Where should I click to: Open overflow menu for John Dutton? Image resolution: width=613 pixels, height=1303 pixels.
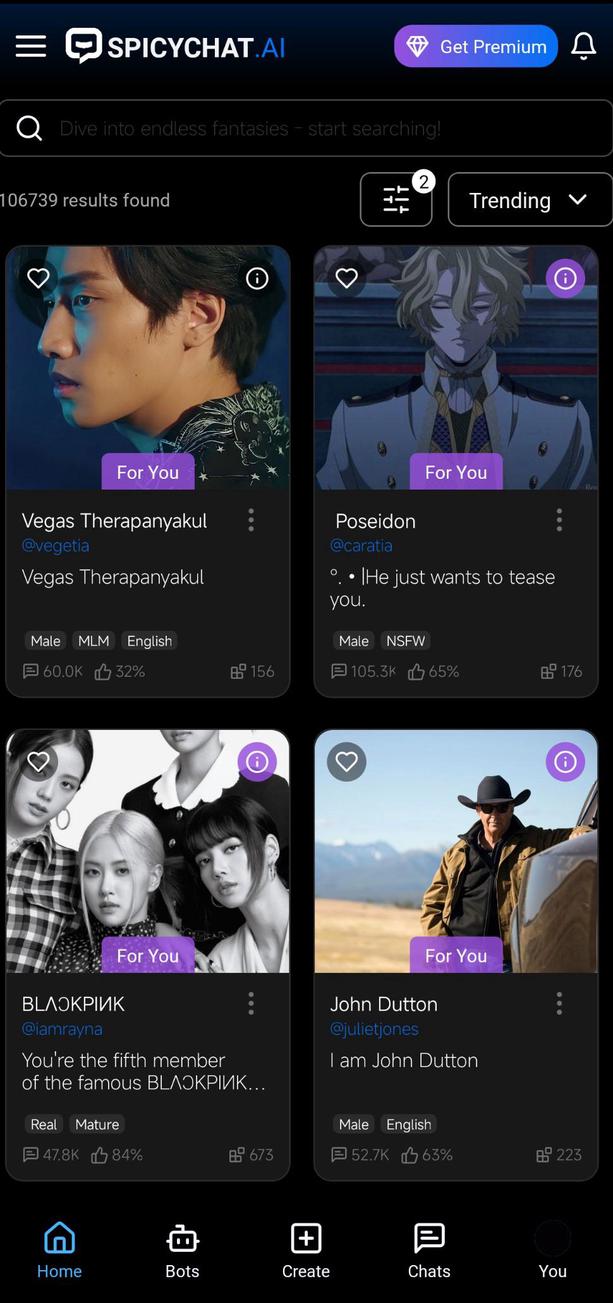coord(559,1003)
